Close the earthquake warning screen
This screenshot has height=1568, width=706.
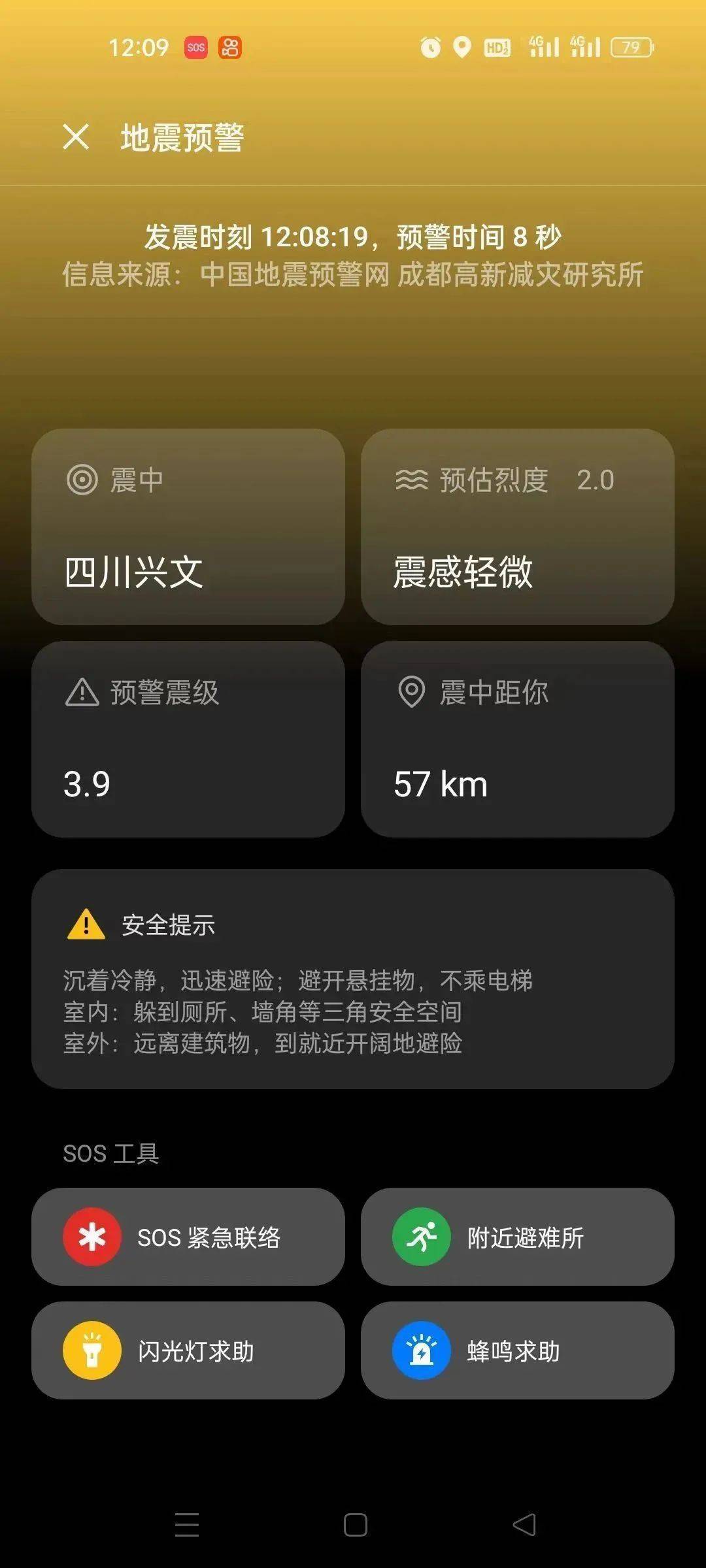click(76, 137)
